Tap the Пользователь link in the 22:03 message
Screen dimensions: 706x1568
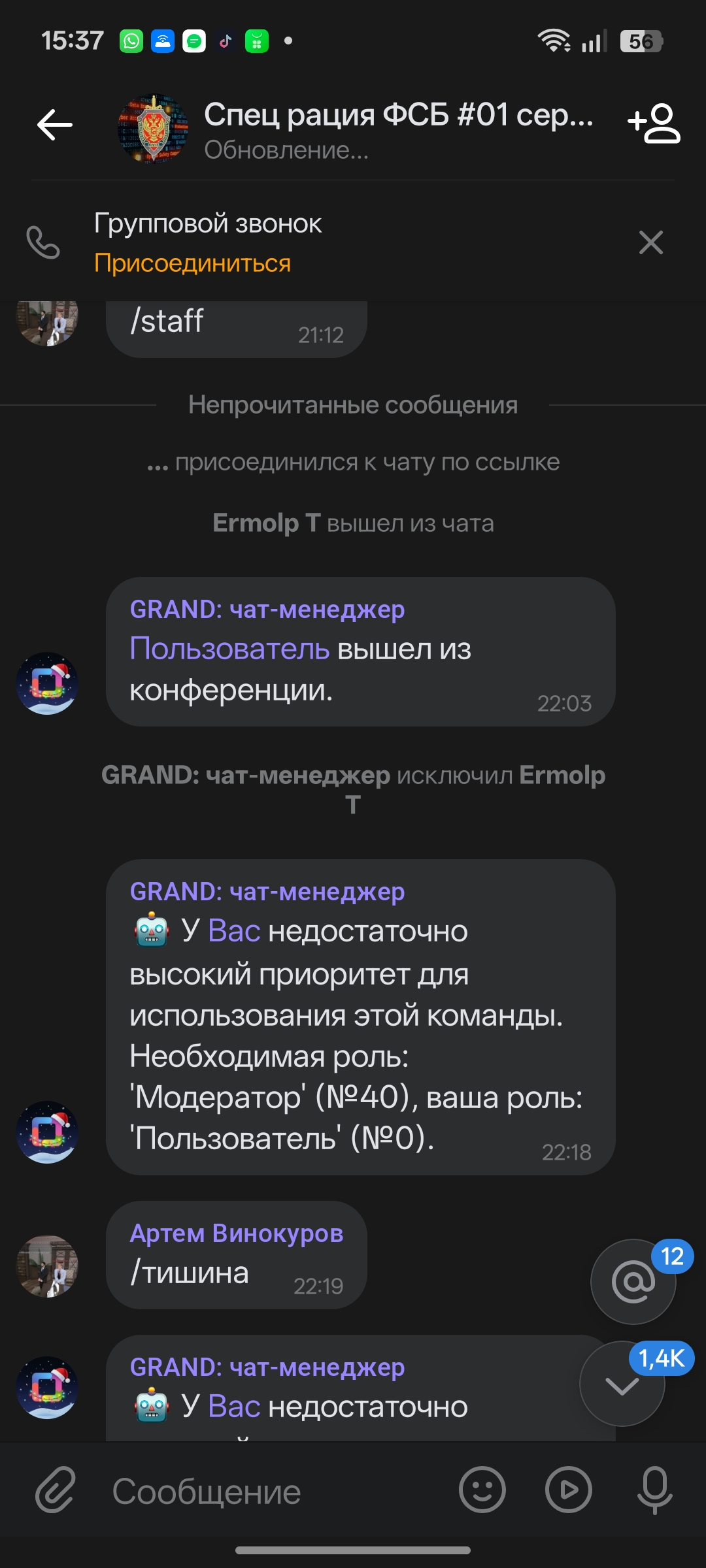[x=229, y=649]
